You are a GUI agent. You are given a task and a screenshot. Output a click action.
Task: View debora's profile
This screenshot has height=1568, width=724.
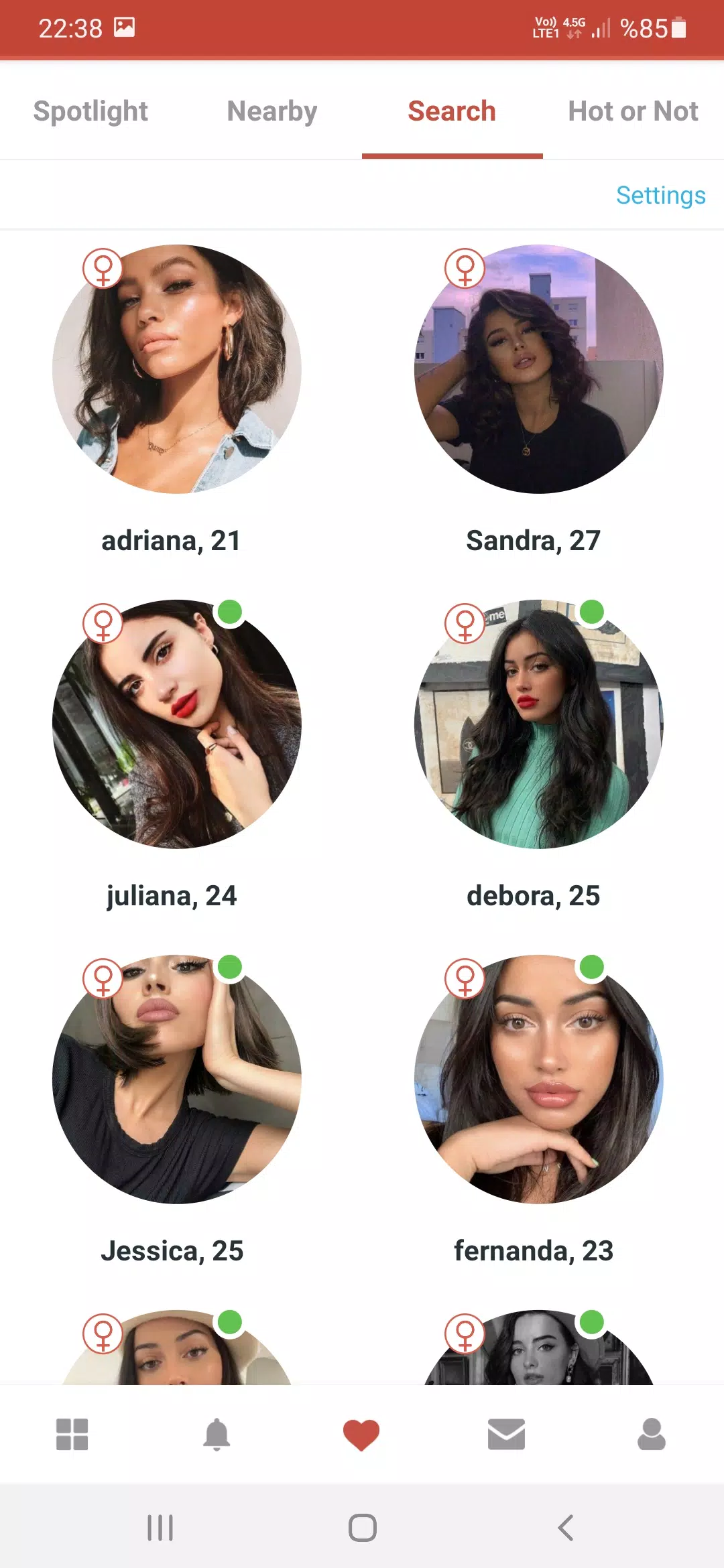pos(538,724)
